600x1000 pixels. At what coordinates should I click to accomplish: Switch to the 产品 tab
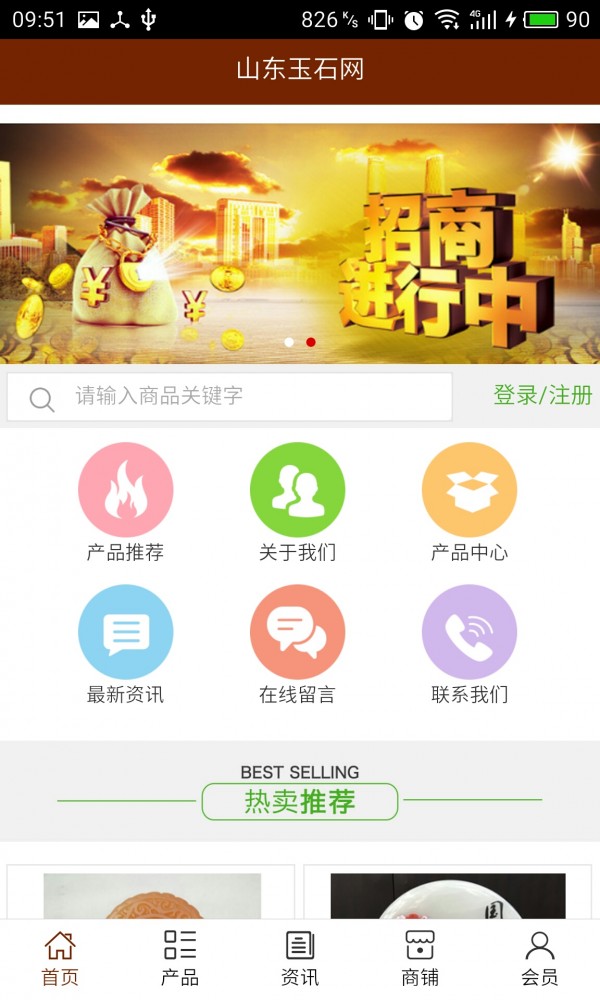coord(180,958)
